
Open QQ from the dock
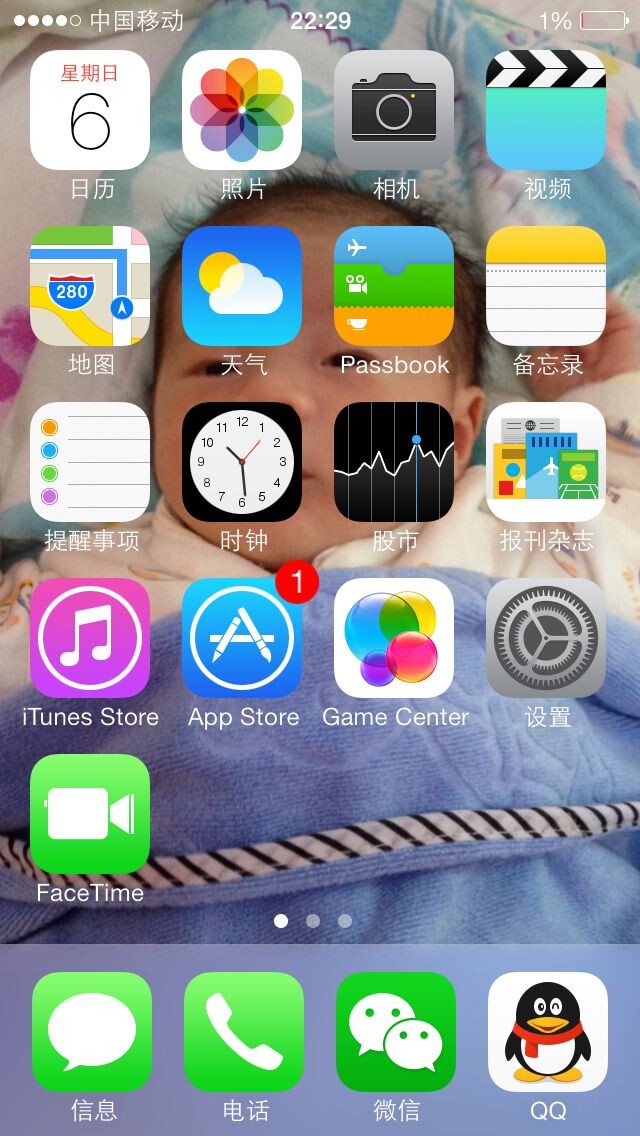(x=548, y=1032)
